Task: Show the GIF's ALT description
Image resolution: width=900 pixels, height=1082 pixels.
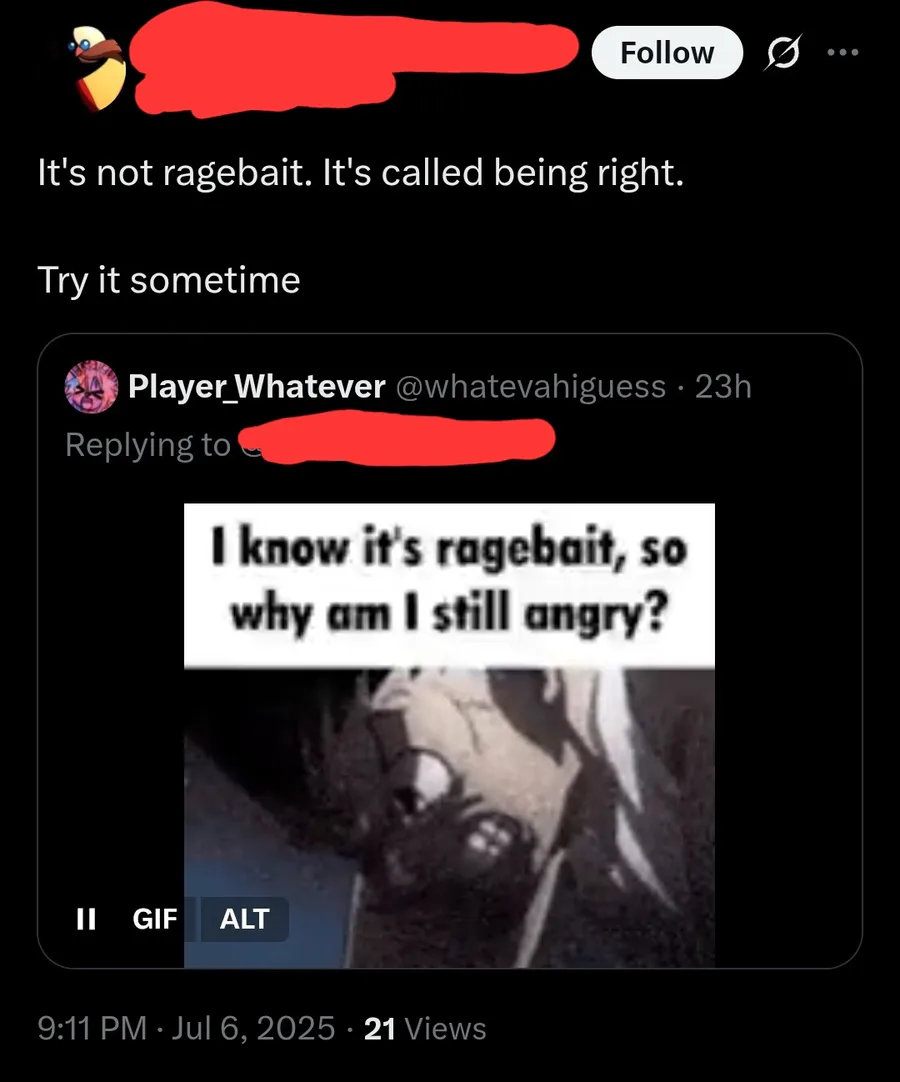Action: [x=244, y=919]
